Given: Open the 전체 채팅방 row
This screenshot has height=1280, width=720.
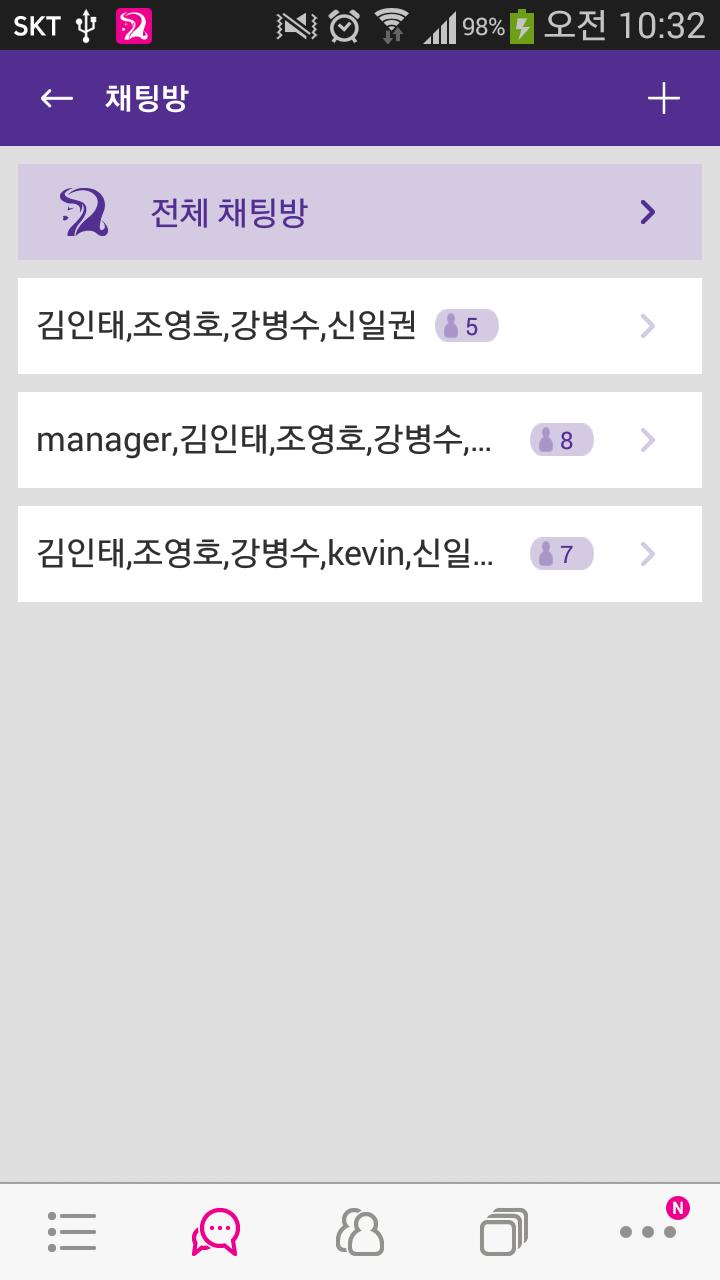Looking at the screenshot, I should (360, 212).
